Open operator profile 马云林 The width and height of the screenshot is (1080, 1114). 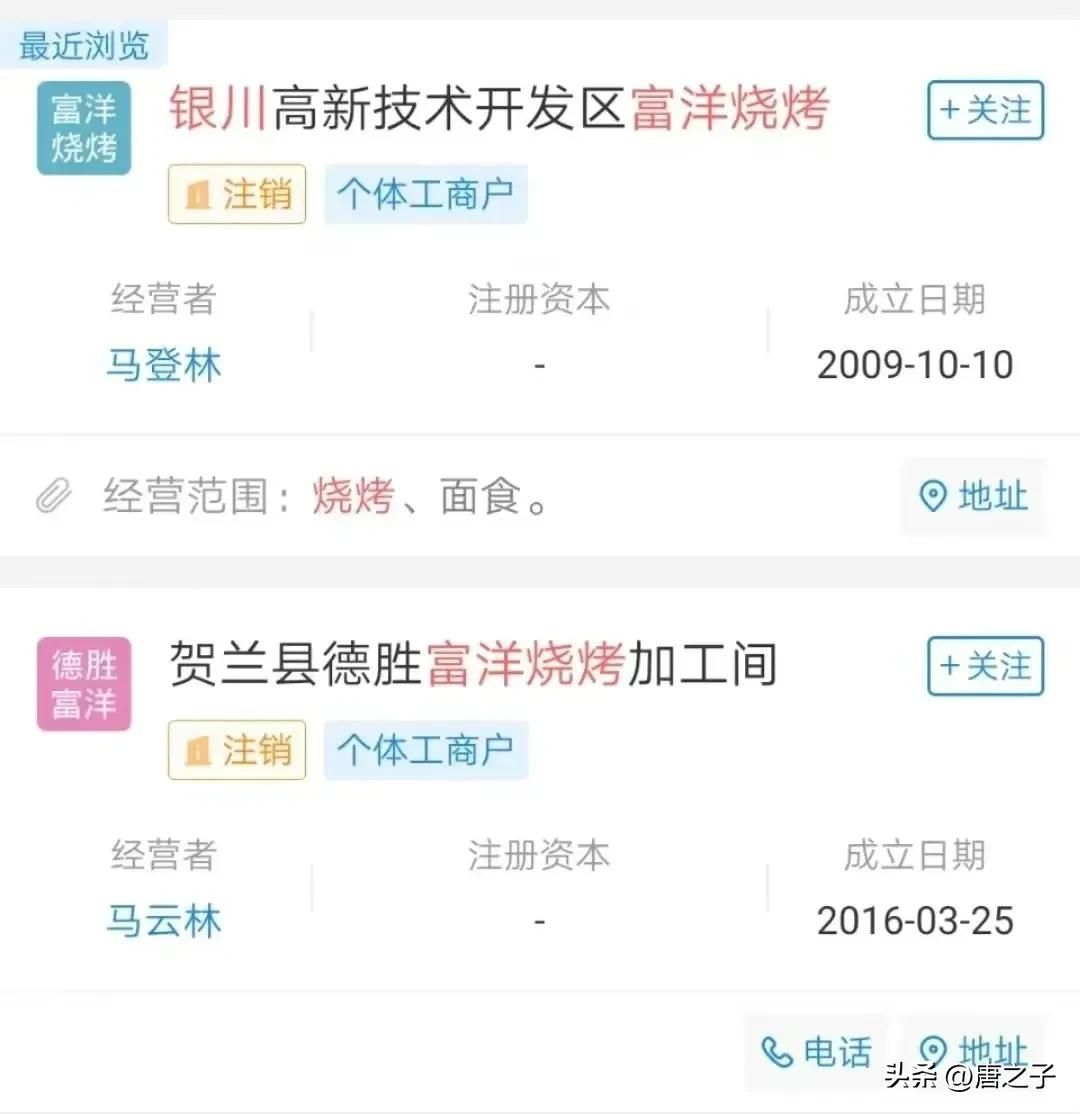(163, 920)
